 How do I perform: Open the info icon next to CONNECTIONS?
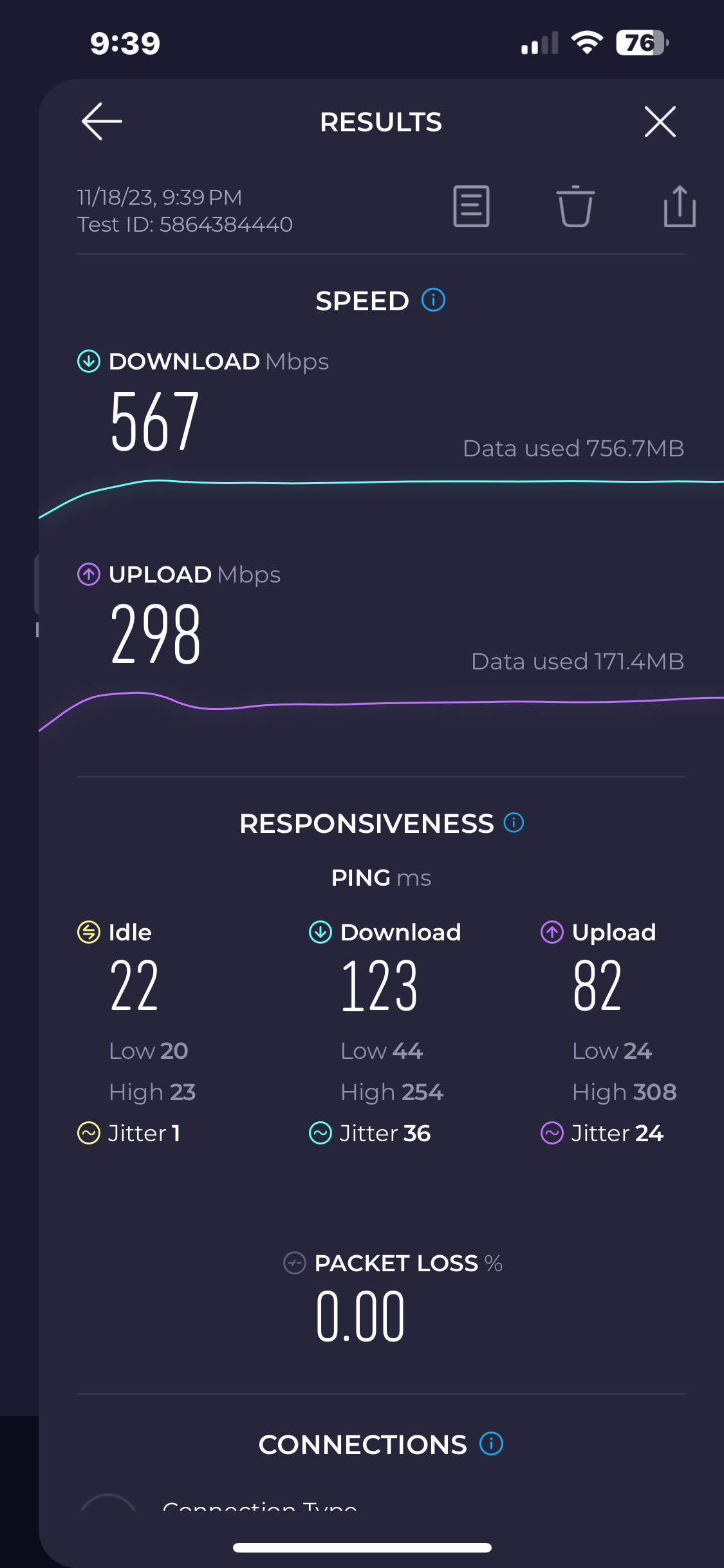point(491,1444)
